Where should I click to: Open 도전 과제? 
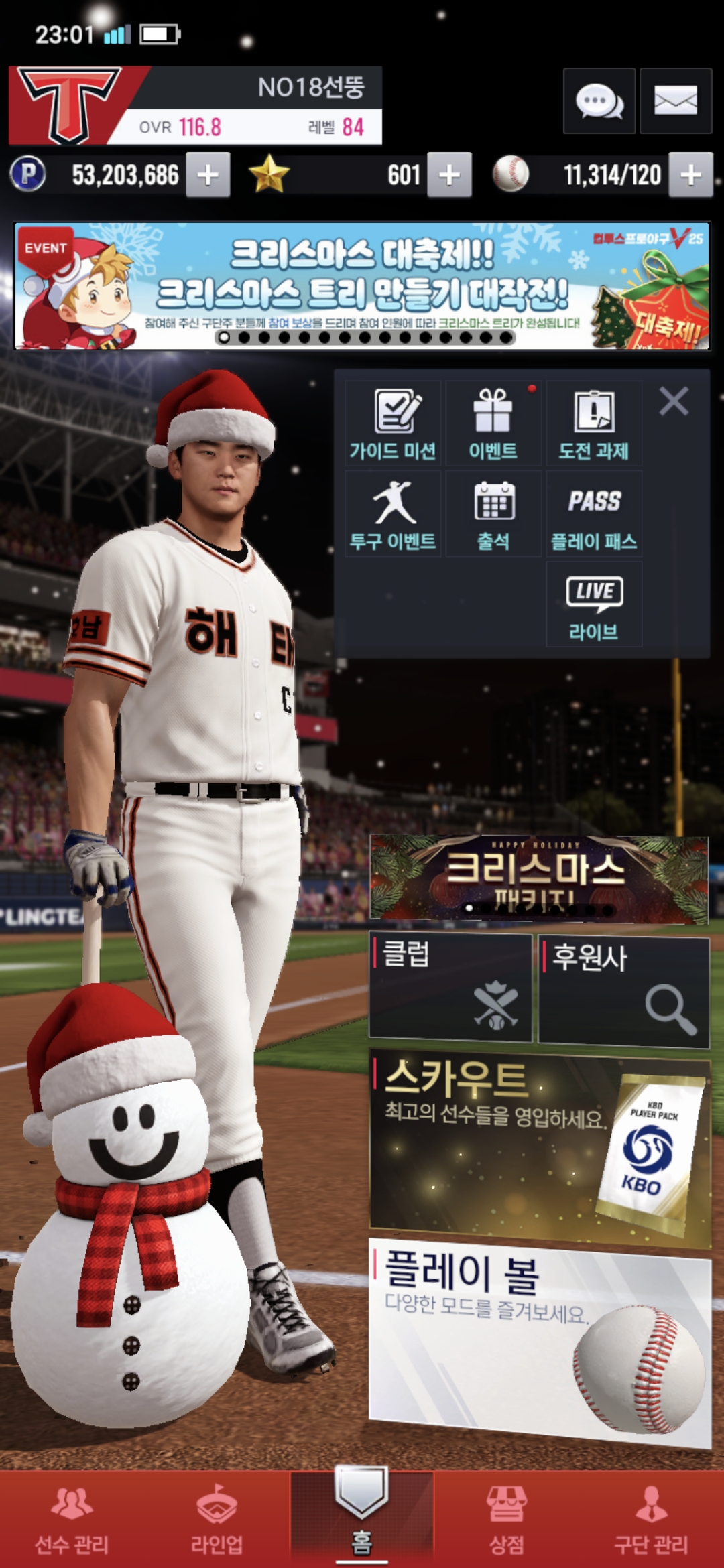593,424
